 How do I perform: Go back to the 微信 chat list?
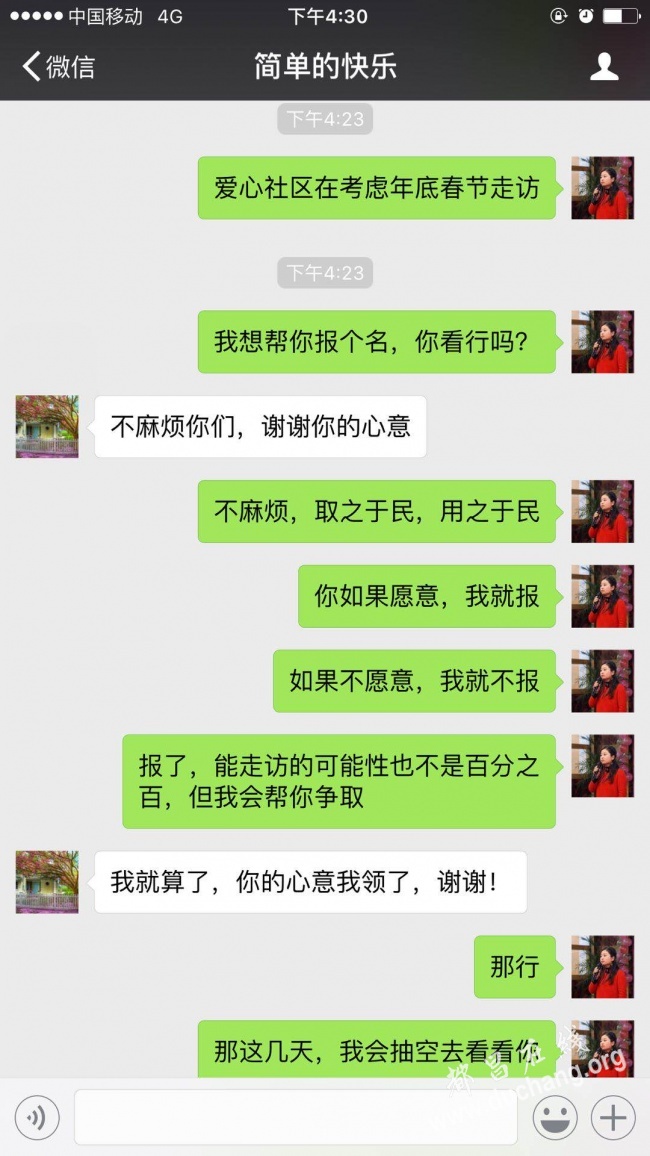pyautogui.click(x=58, y=67)
